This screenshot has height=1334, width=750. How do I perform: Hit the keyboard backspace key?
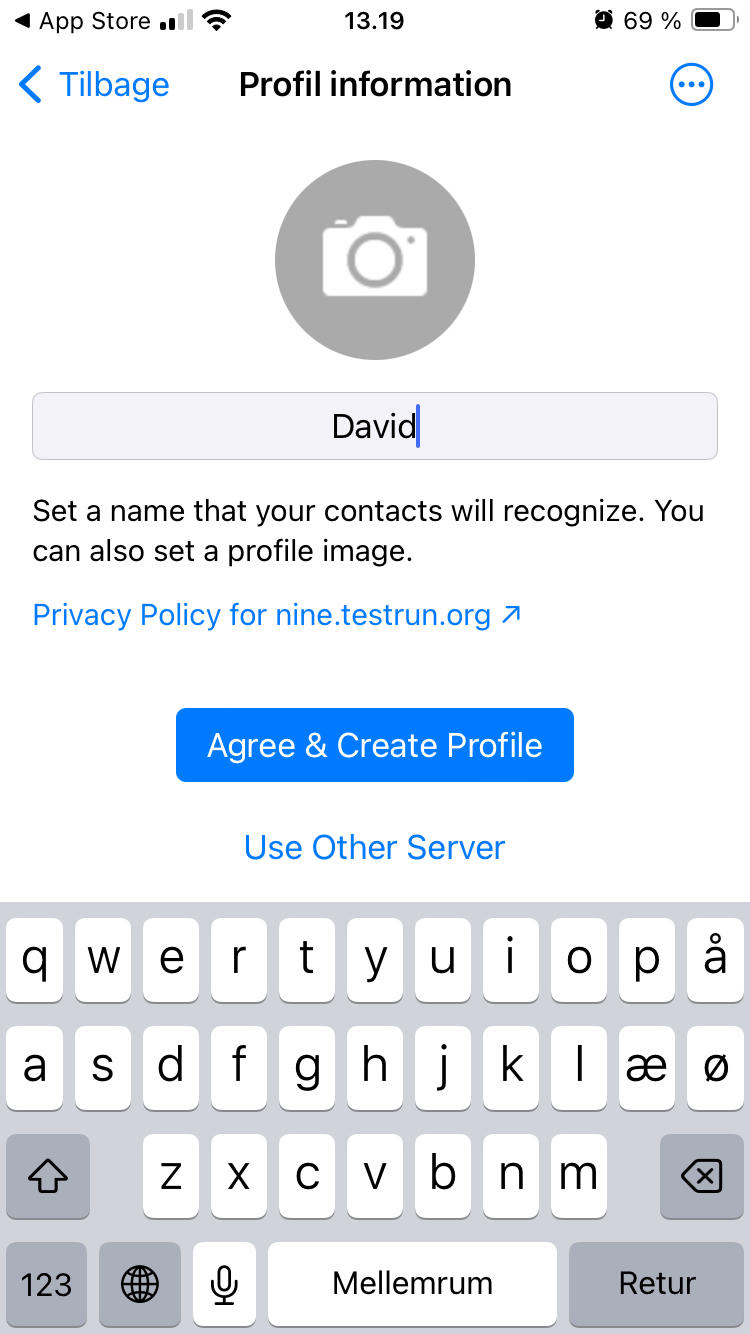click(x=701, y=1176)
